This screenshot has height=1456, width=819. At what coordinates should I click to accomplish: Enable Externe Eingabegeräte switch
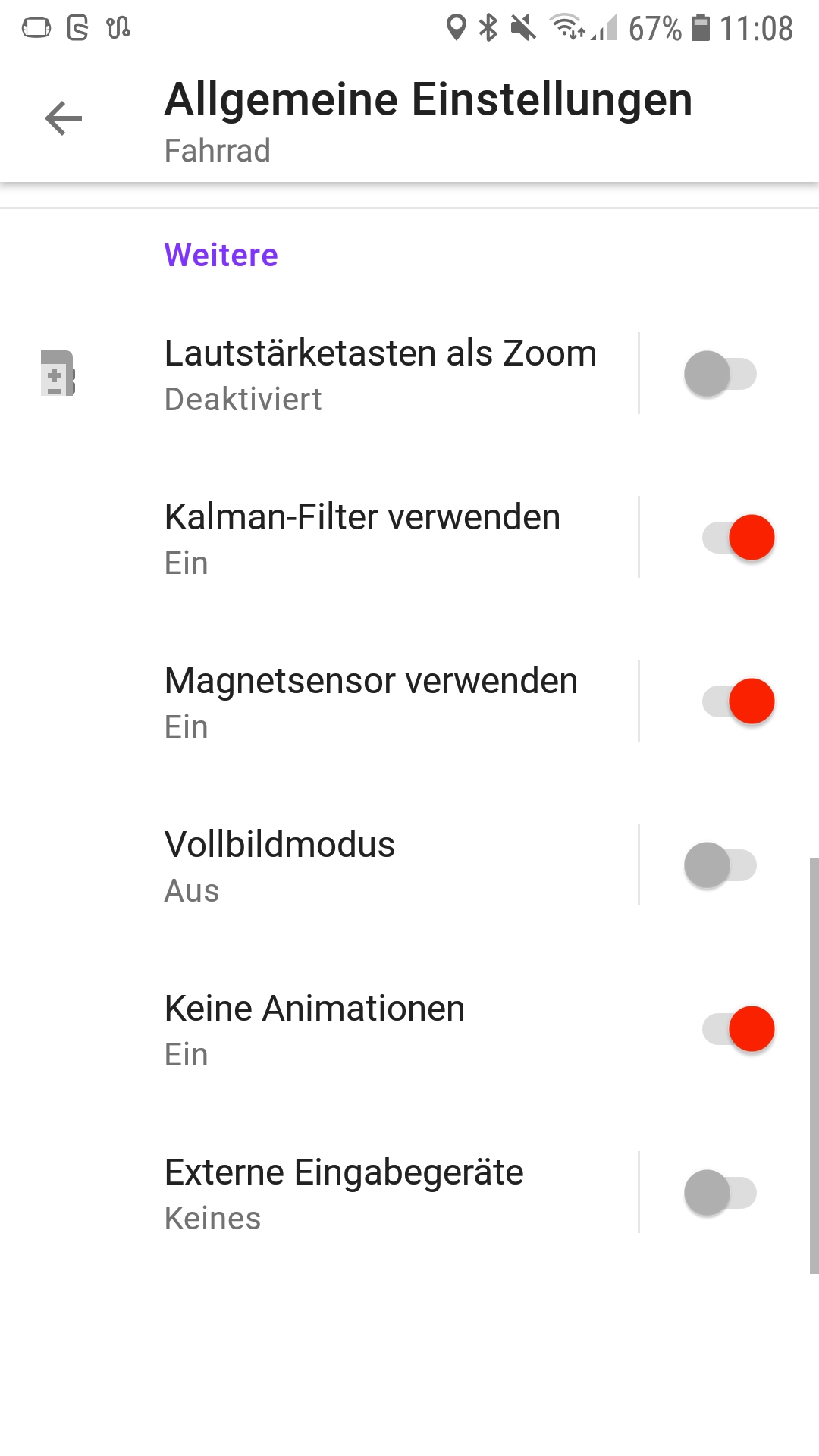pyautogui.click(x=720, y=1193)
